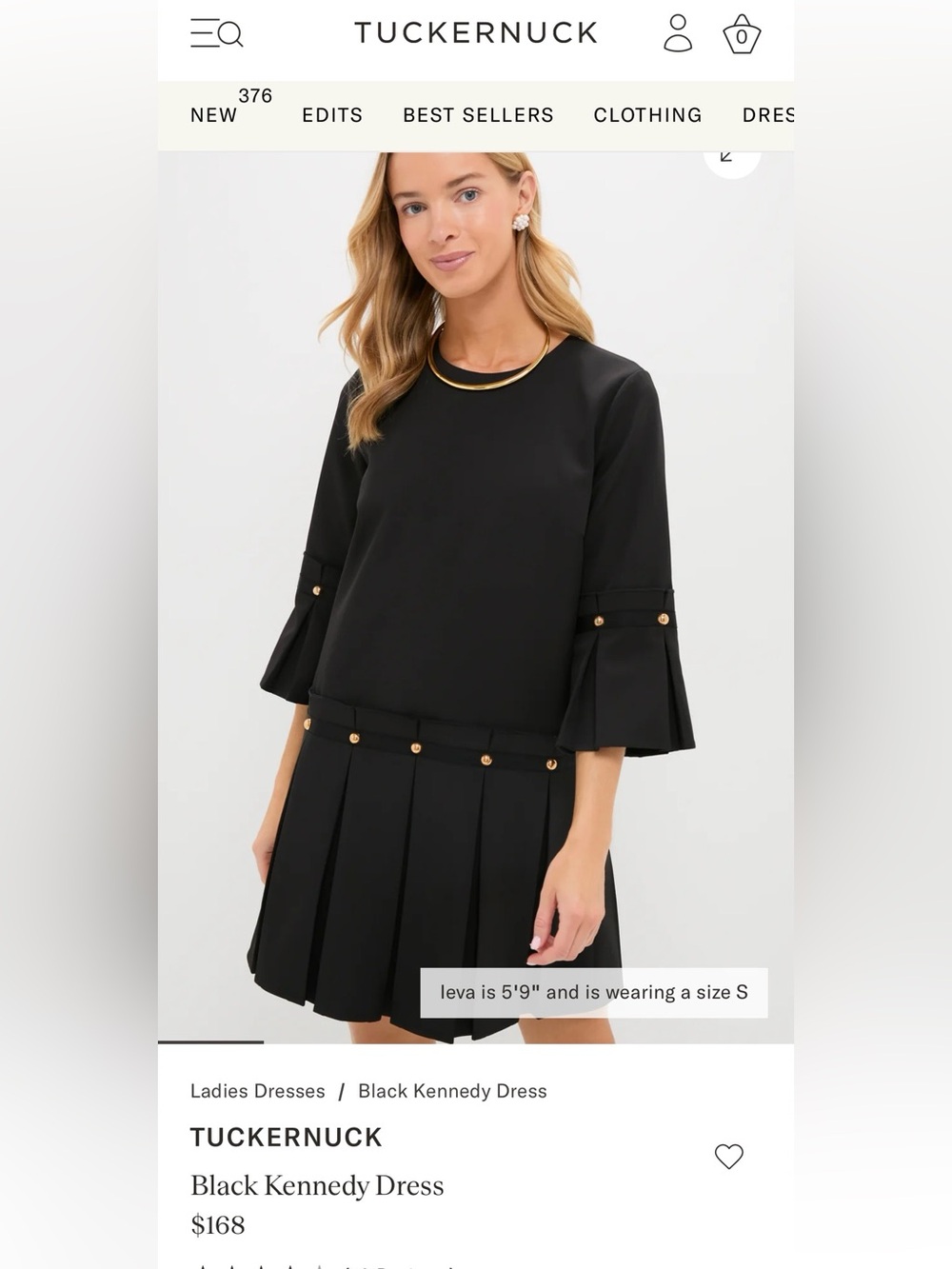Switch to the NEW tab
Screen dimensions: 952x1269
(x=213, y=115)
